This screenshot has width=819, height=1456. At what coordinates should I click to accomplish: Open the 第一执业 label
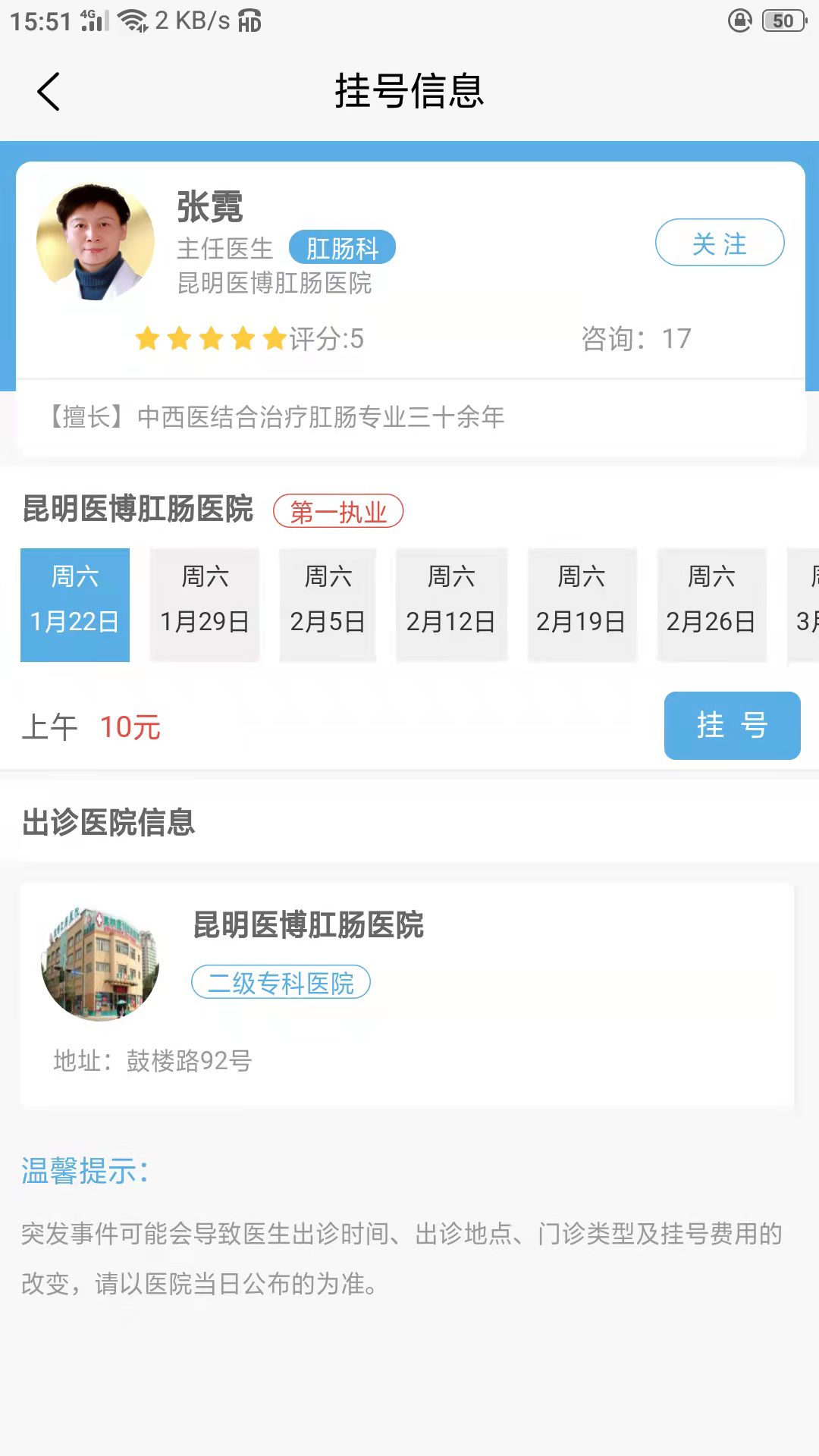339,512
